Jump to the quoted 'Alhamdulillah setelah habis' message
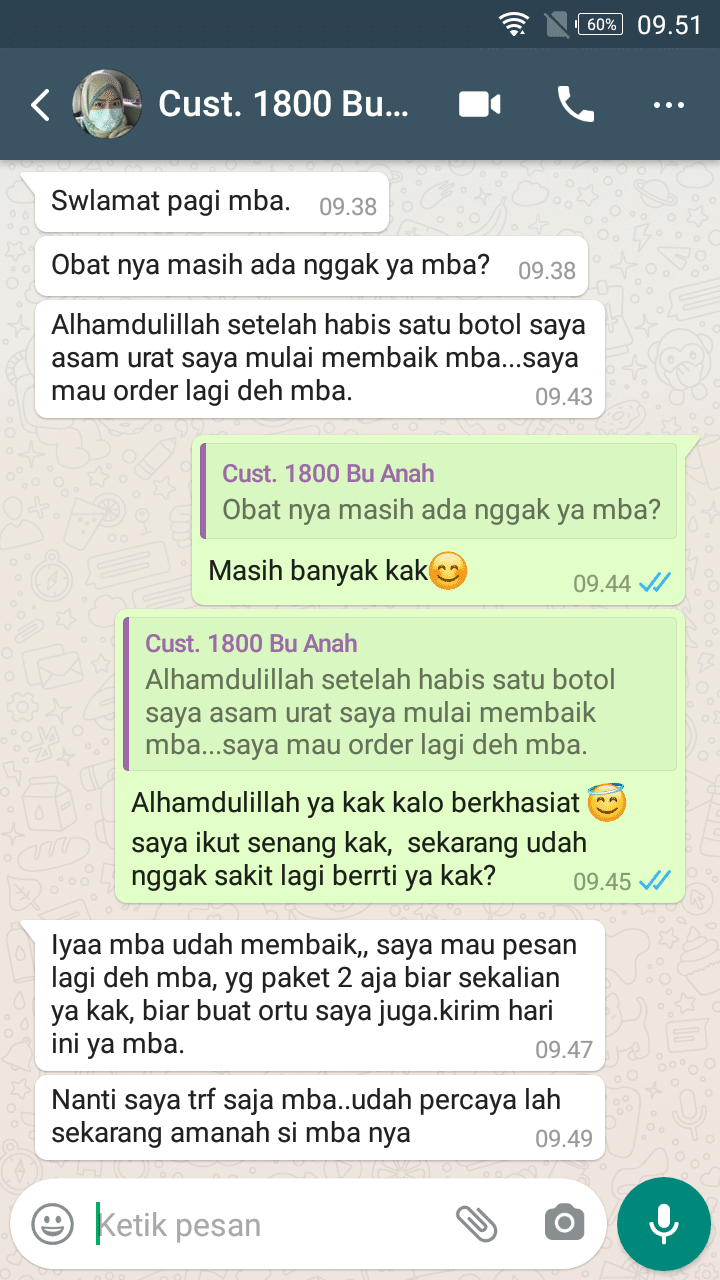The image size is (720, 1280). pos(400,695)
